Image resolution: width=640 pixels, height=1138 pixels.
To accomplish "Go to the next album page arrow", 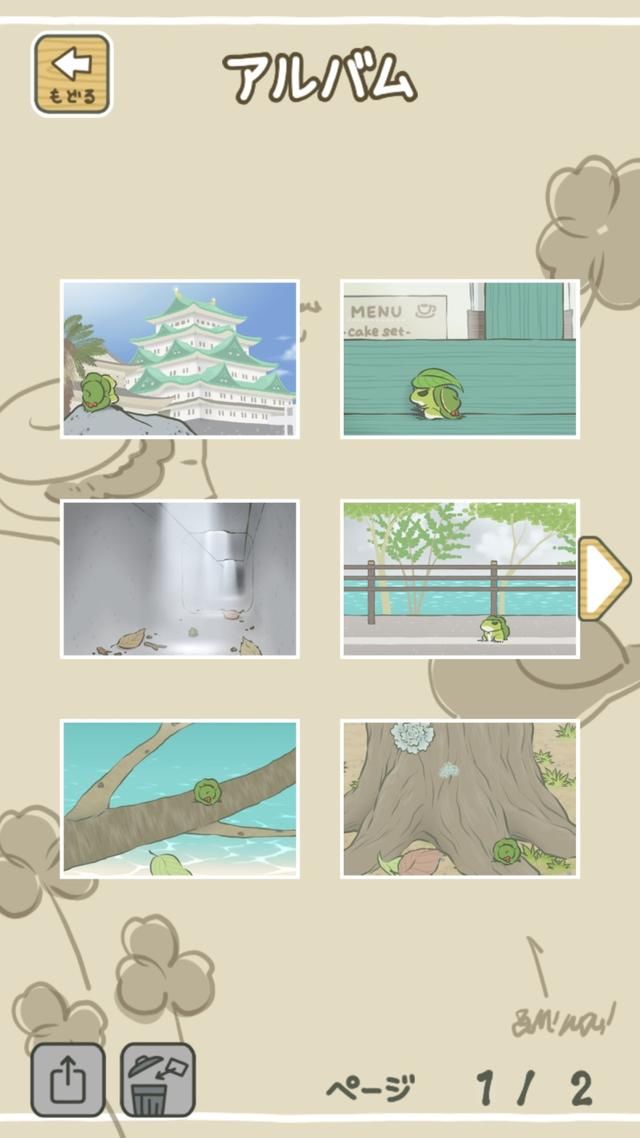I will (x=604, y=578).
